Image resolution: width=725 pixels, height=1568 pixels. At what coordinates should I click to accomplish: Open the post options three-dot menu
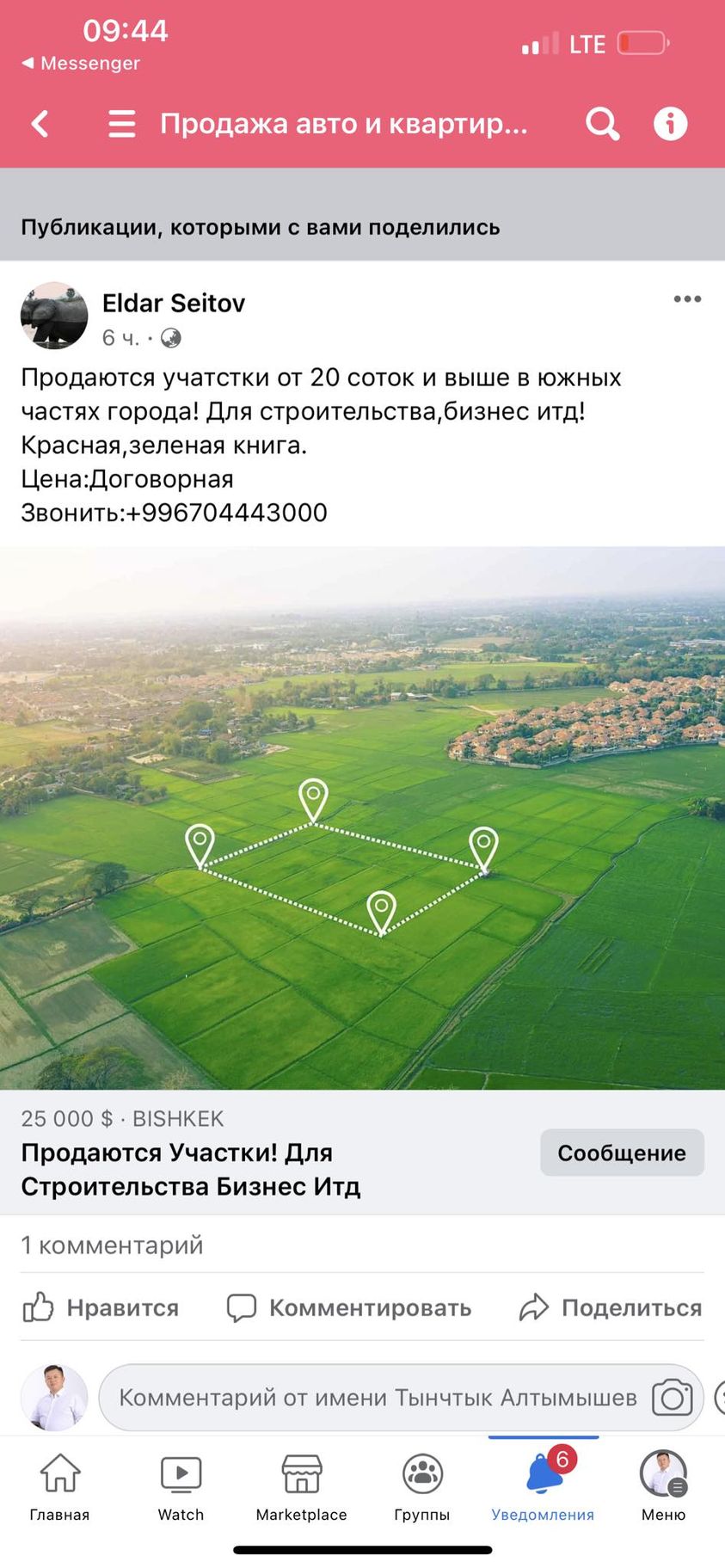686,299
